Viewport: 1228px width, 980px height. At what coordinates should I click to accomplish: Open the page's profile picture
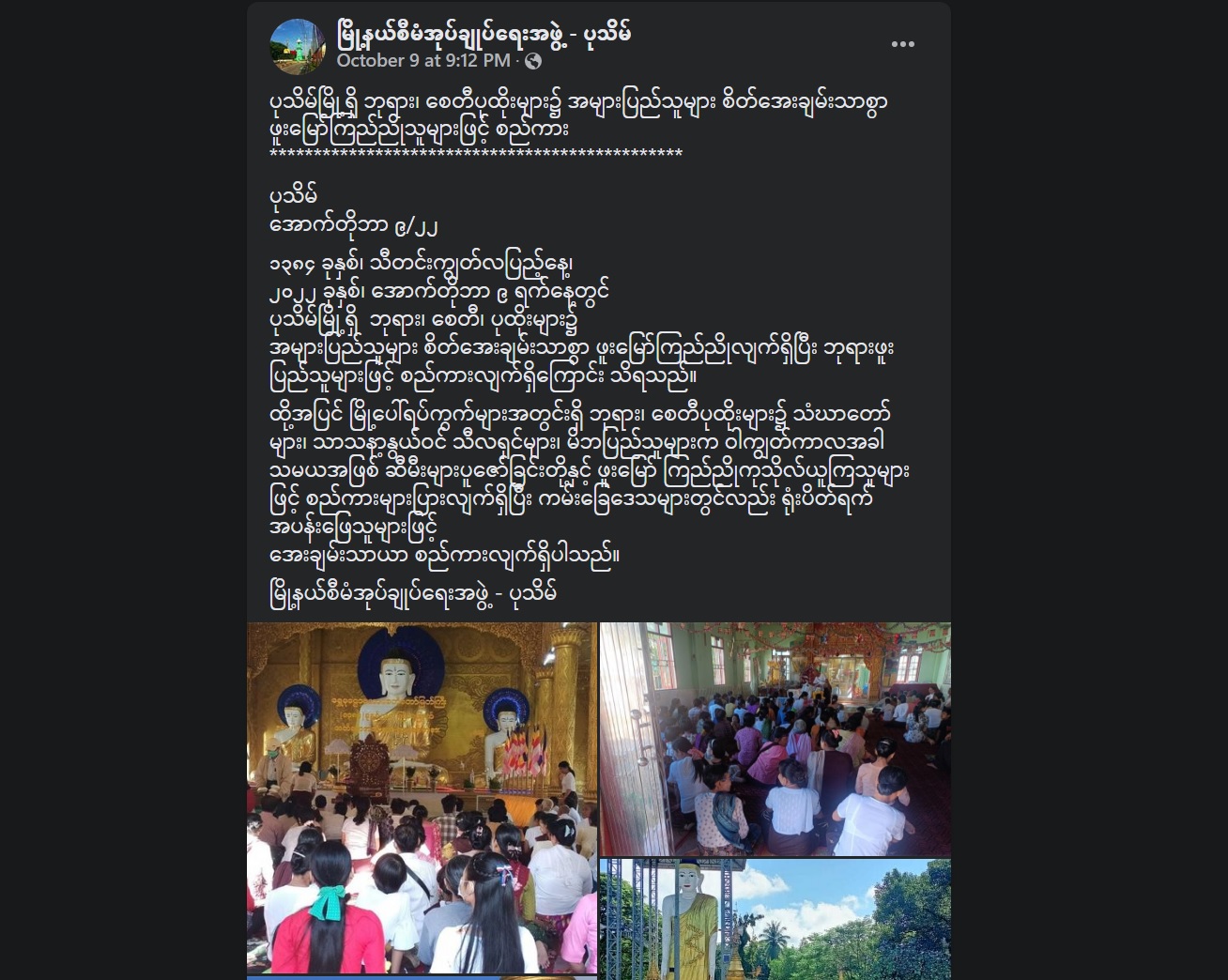click(x=298, y=45)
